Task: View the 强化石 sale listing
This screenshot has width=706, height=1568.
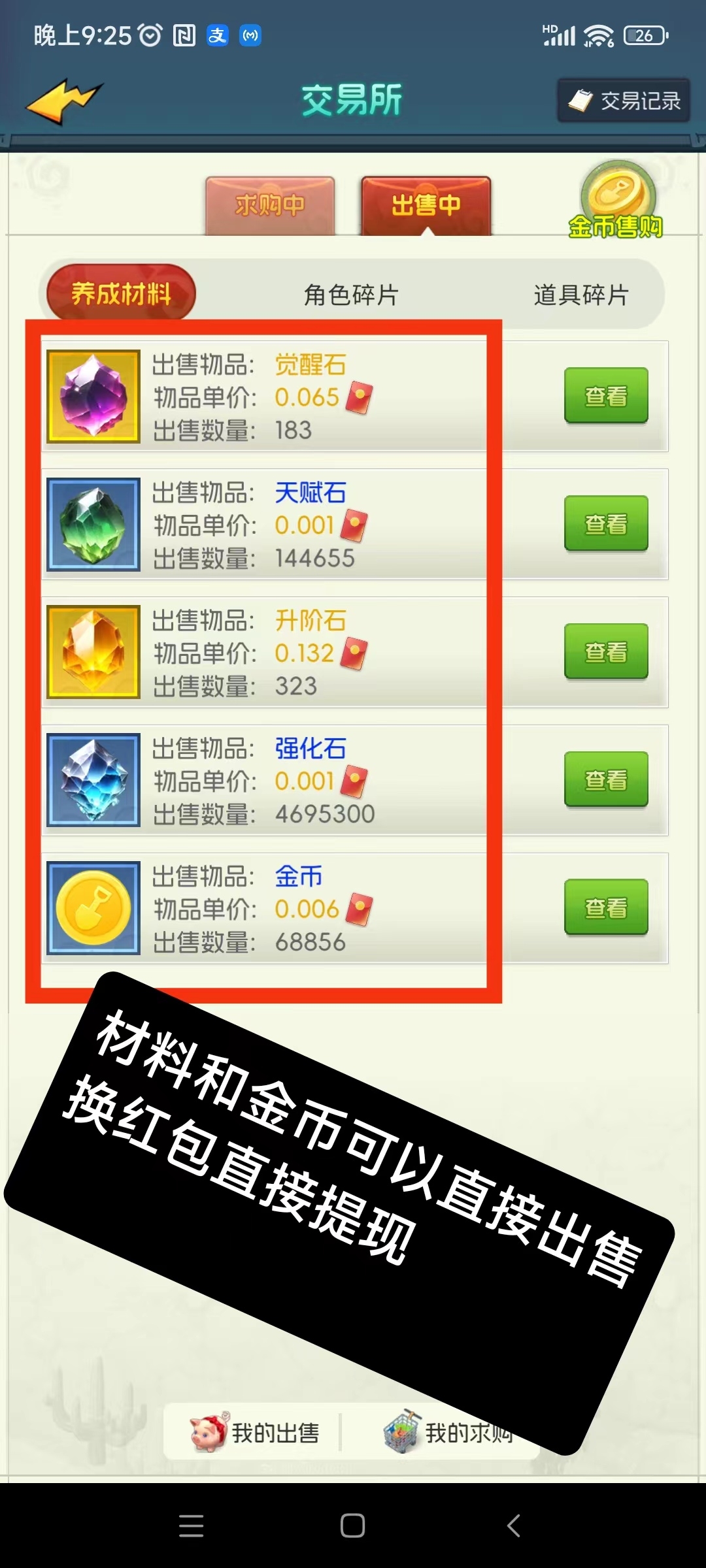Action: (606, 780)
